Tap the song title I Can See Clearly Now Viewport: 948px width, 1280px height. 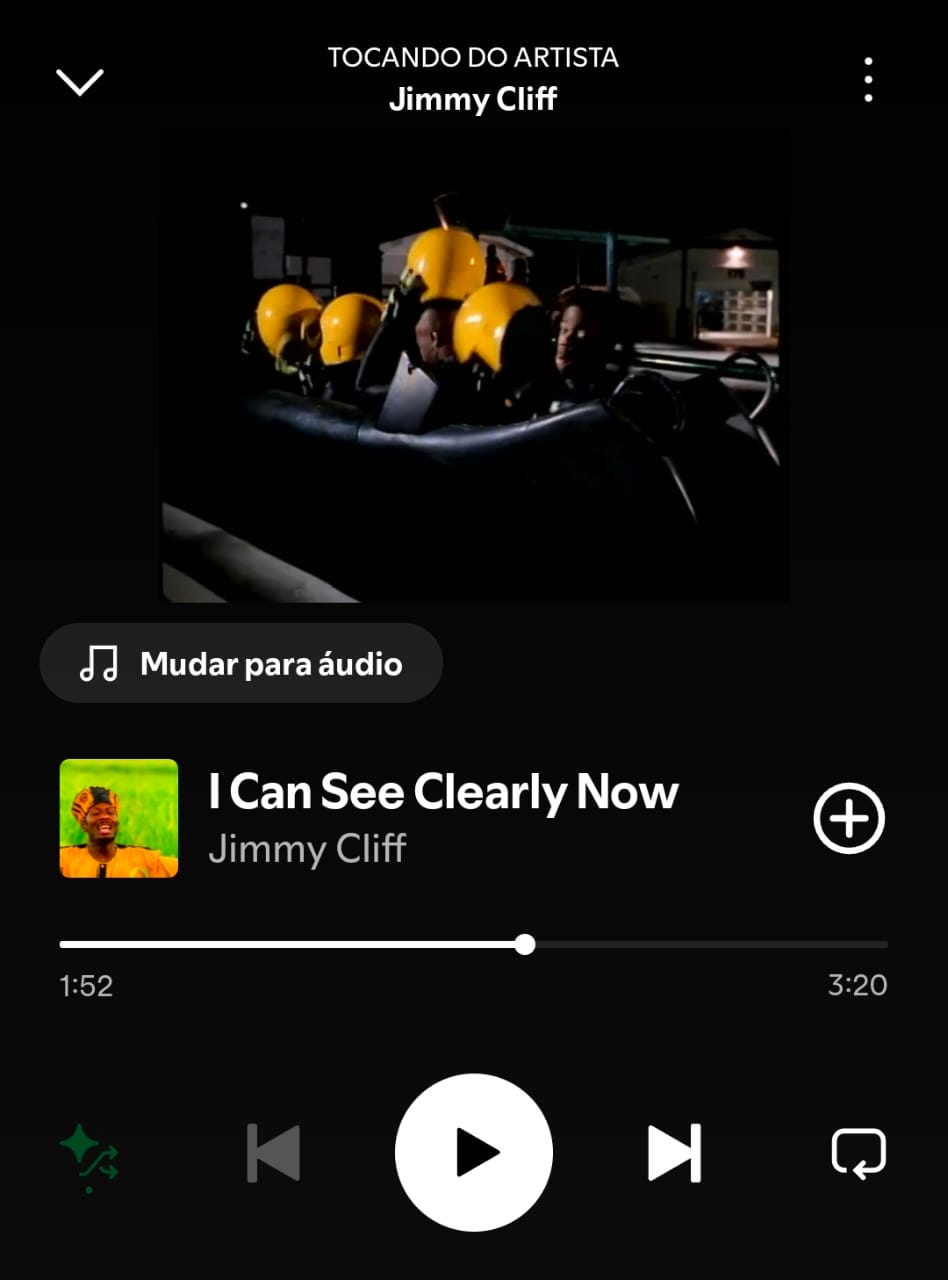click(x=441, y=791)
